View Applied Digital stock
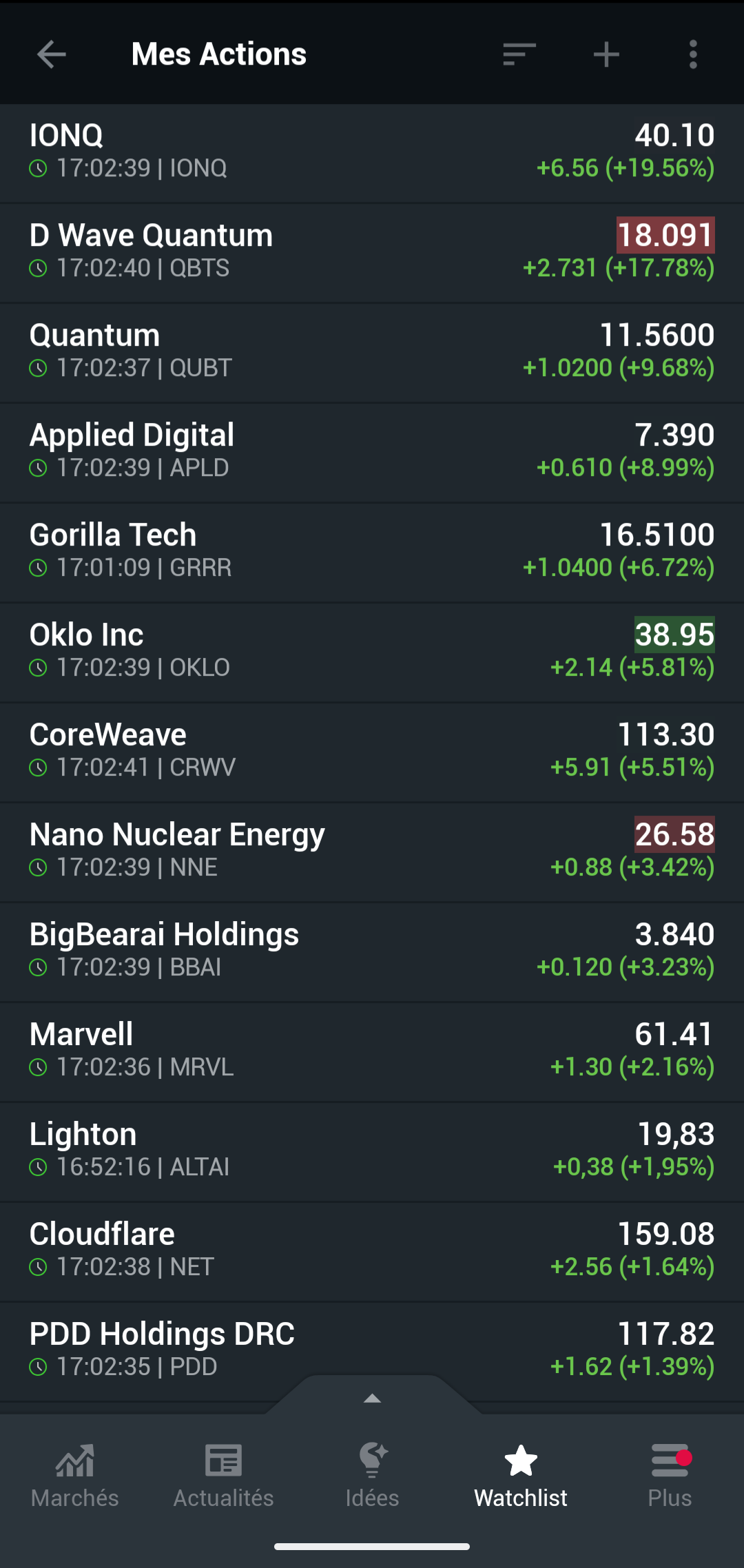The height and width of the screenshot is (1568, 744). point(372,453)
